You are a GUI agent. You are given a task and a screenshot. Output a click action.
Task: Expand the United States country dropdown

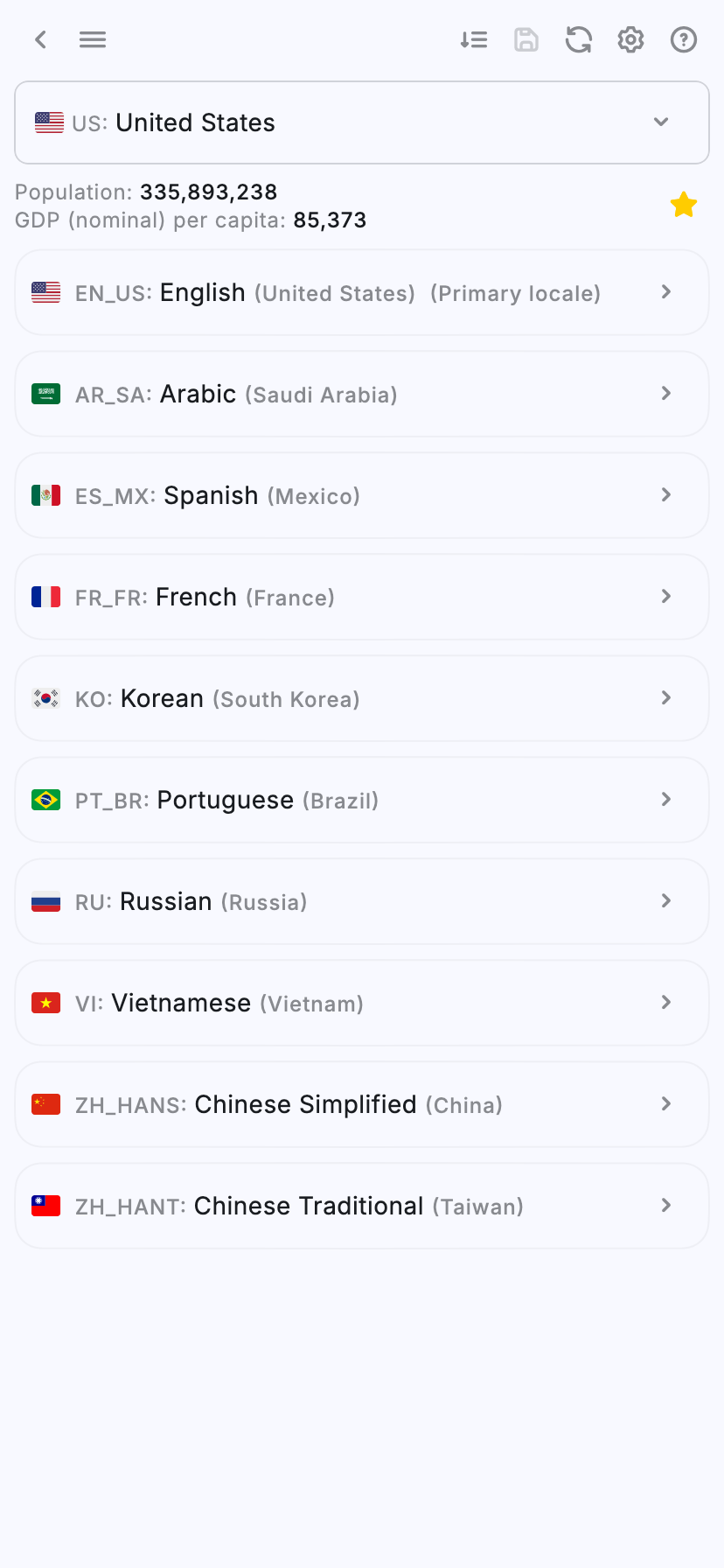(362, 122)
